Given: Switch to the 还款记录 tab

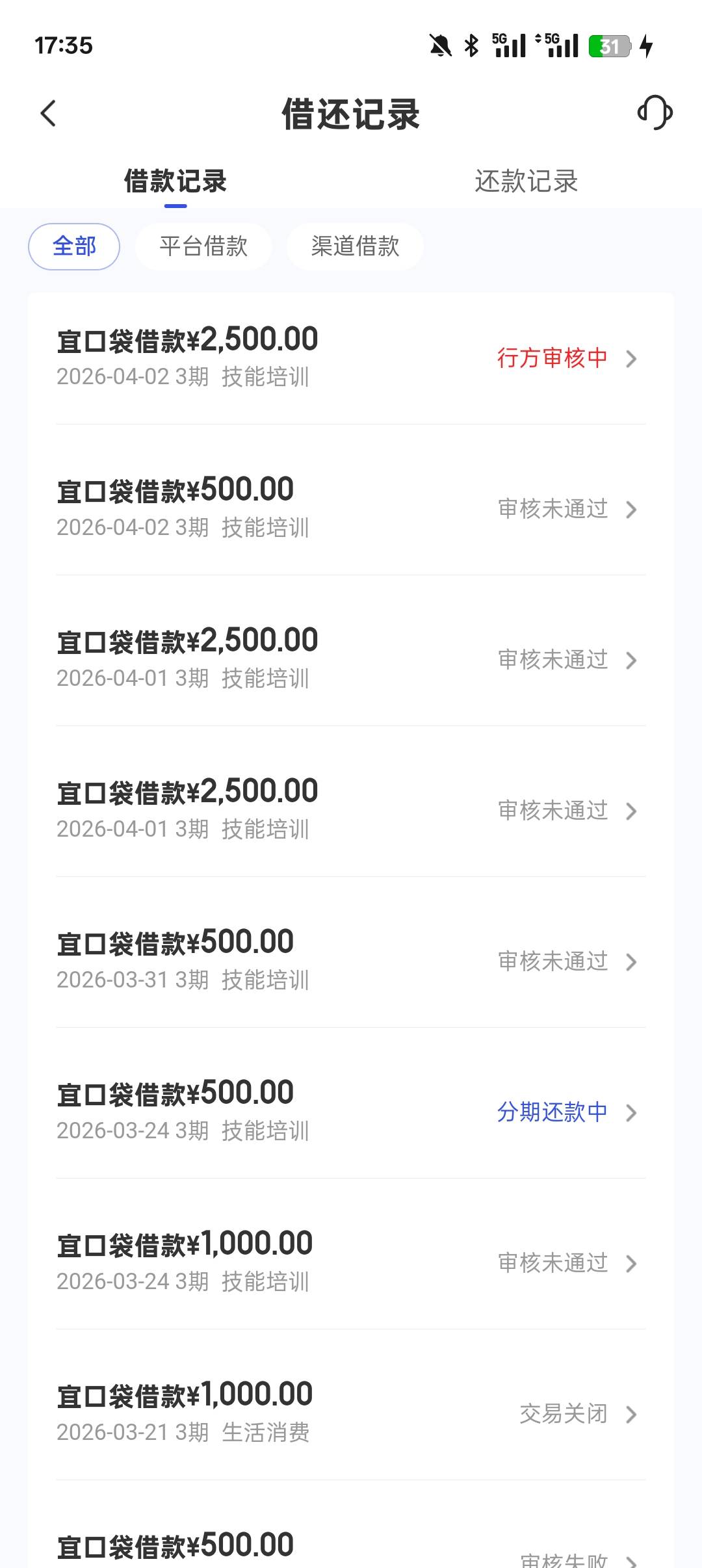Looking at the screenshot, I should click(x=526, y=181).
